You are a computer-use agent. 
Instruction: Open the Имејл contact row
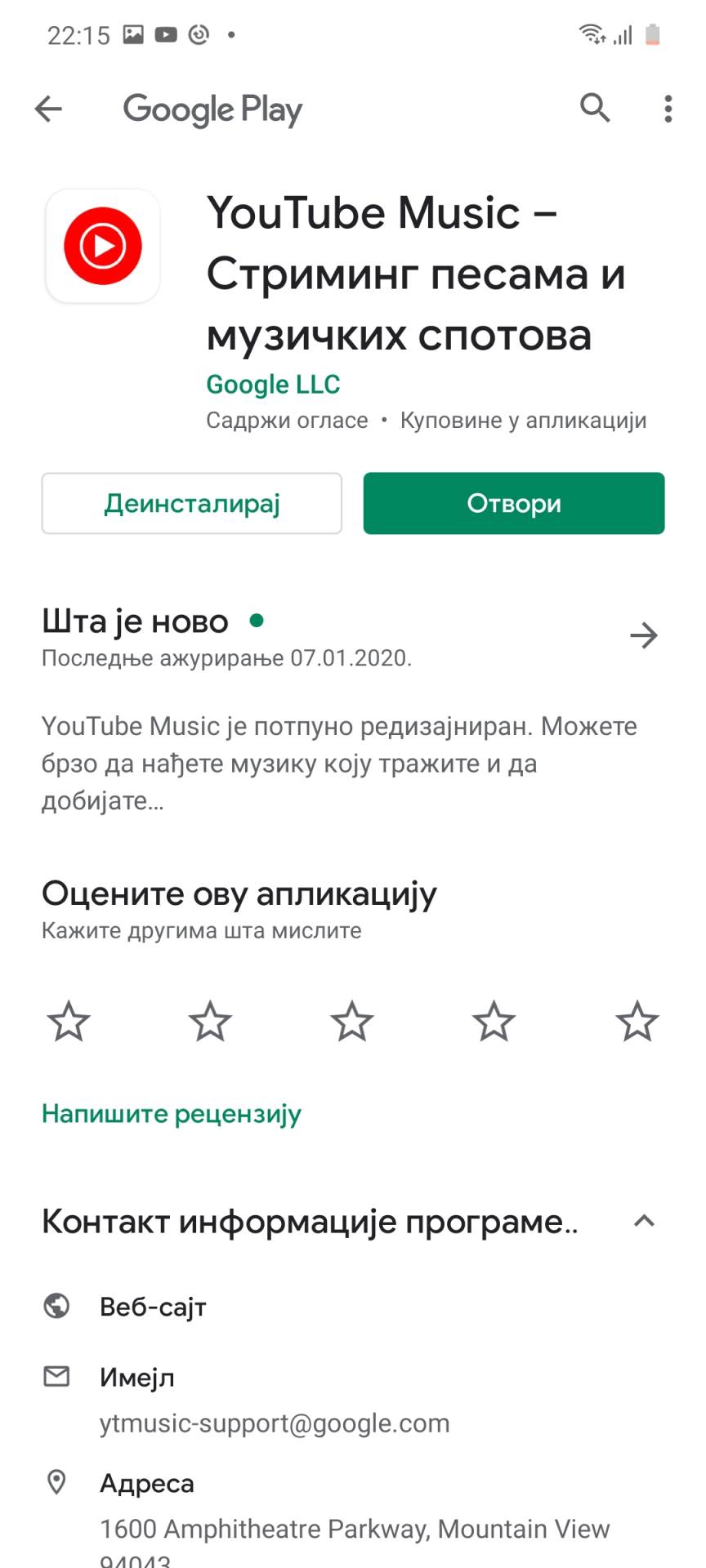(x=137, y=1378)
